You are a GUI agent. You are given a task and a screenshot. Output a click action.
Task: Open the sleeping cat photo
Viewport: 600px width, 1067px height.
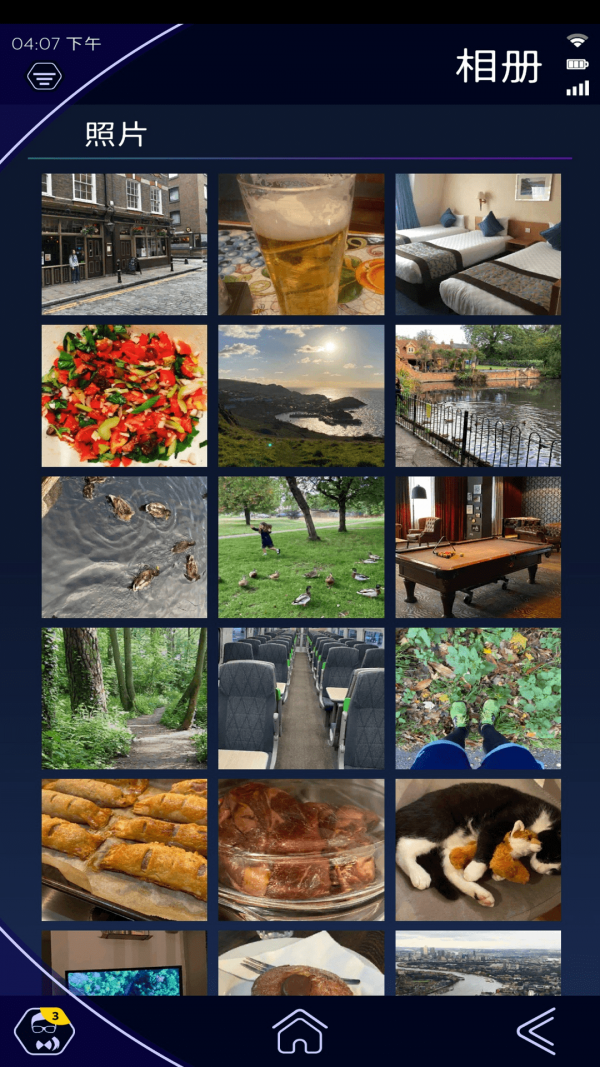pyautogui.click(x=478, y=849)
